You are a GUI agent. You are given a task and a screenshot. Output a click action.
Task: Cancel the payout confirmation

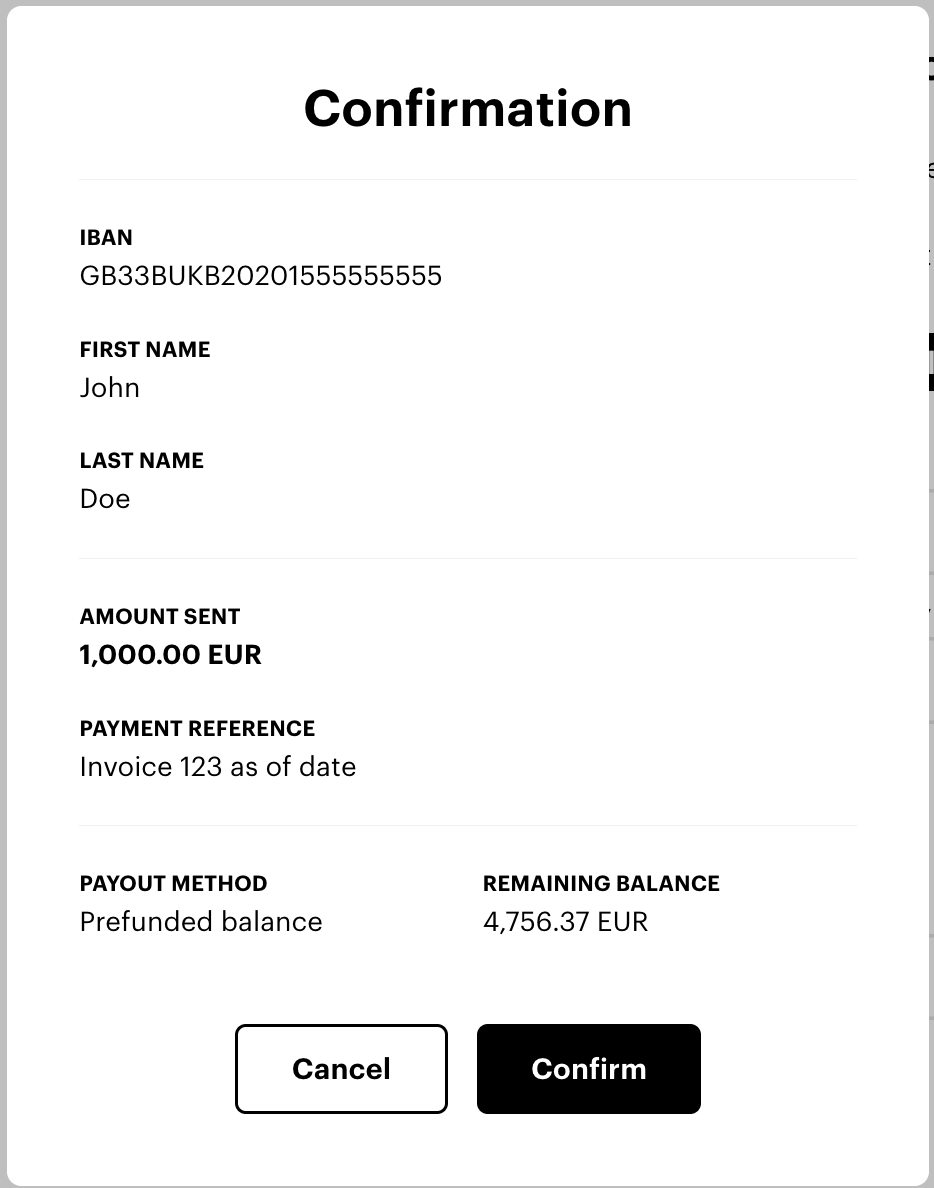coord(341,1068)
